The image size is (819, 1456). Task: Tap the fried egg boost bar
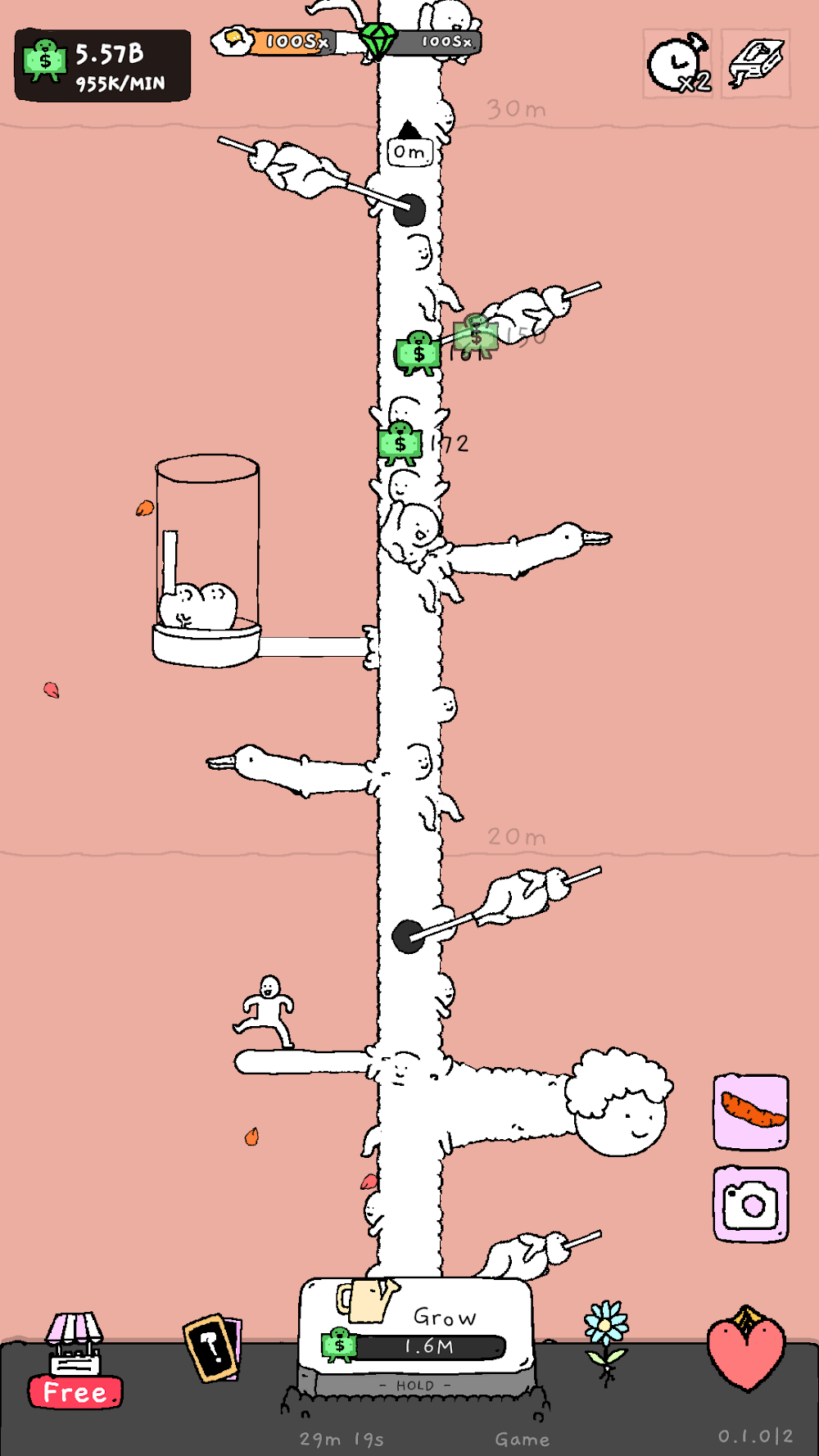pyautogui.click(x=274, y=41)
